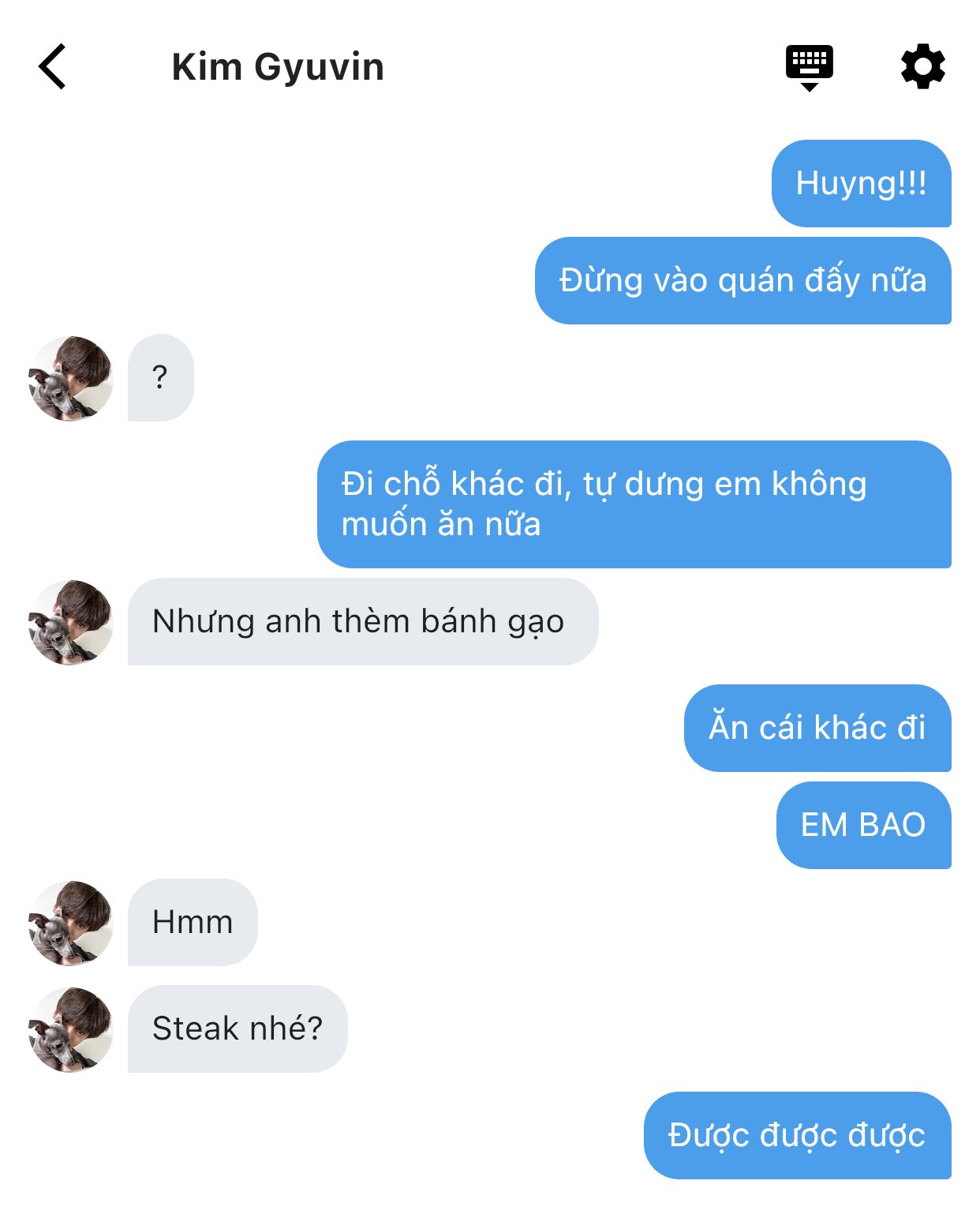Hide the keyboard using the keyboard icon
Image resolution: width=980 pixels, height=1218 pixels.
click(809, 67)
